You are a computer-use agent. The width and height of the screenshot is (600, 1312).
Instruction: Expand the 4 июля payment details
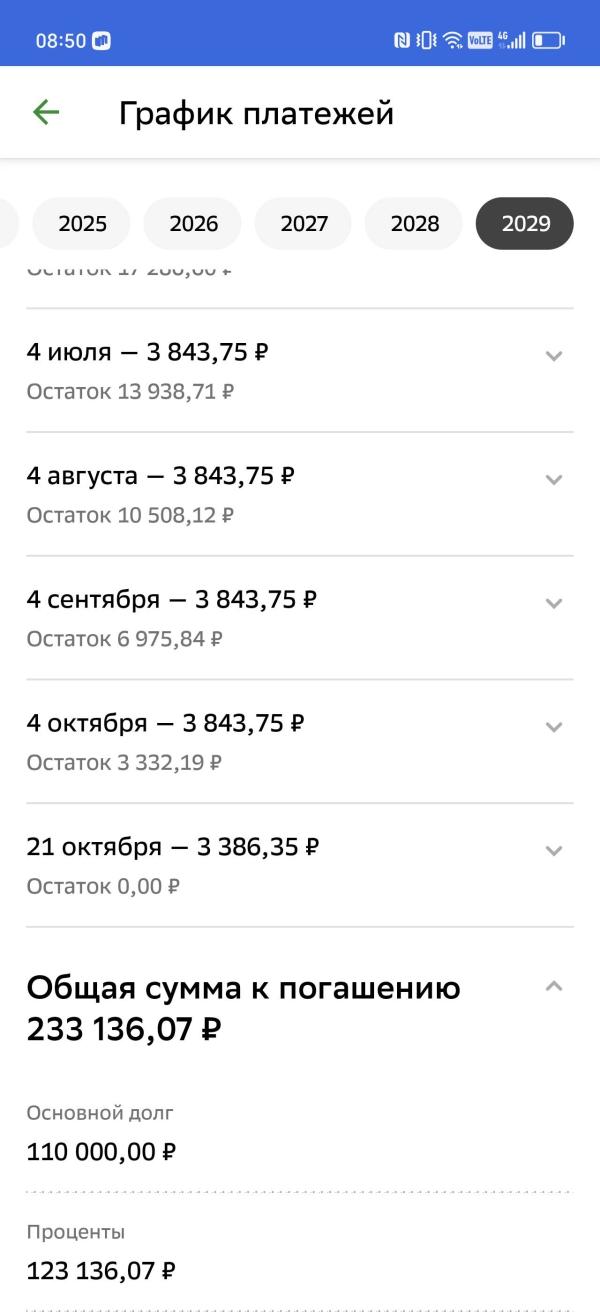tap(554, 356)
